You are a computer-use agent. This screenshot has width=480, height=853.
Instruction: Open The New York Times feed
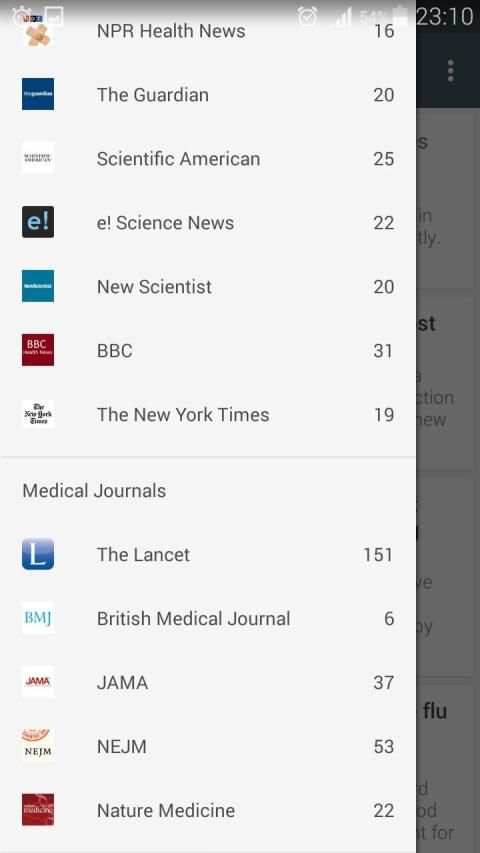point(208,415)
